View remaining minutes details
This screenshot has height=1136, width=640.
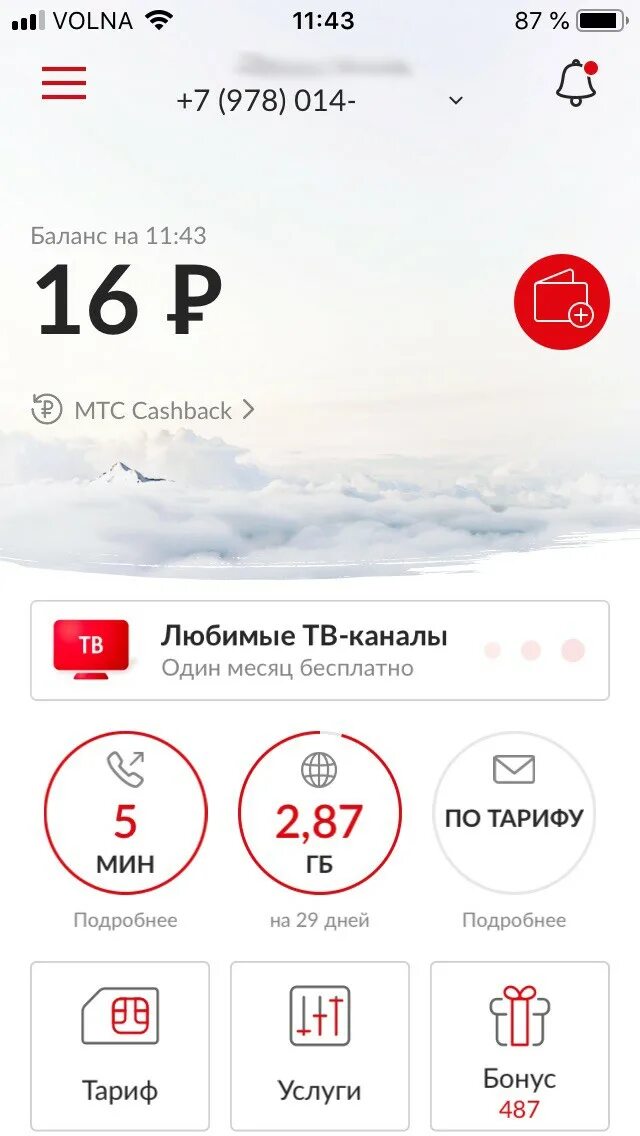point(126,812)
